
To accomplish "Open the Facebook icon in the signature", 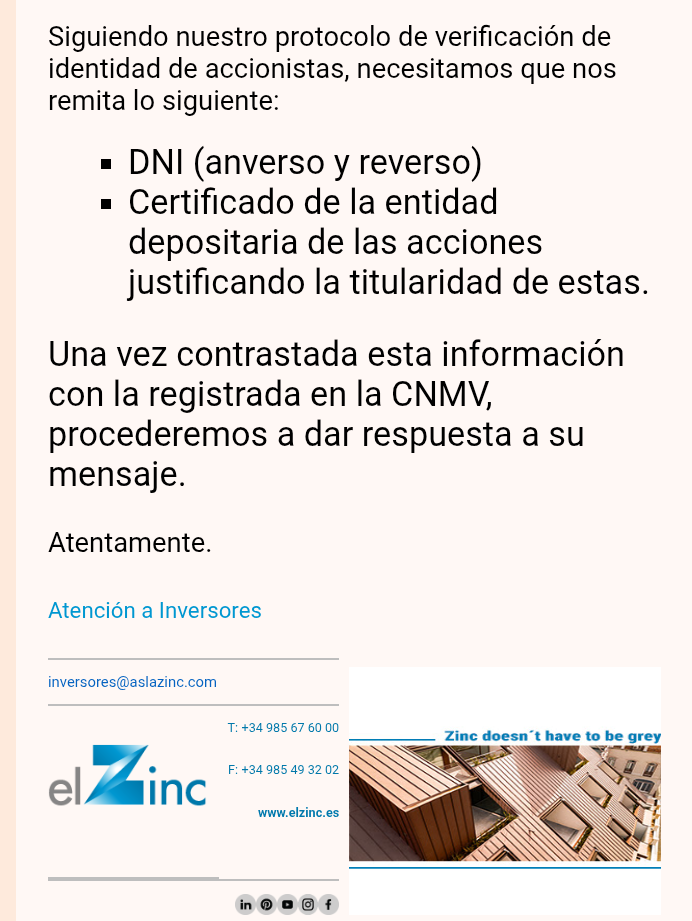I will (x=329, y=905).
